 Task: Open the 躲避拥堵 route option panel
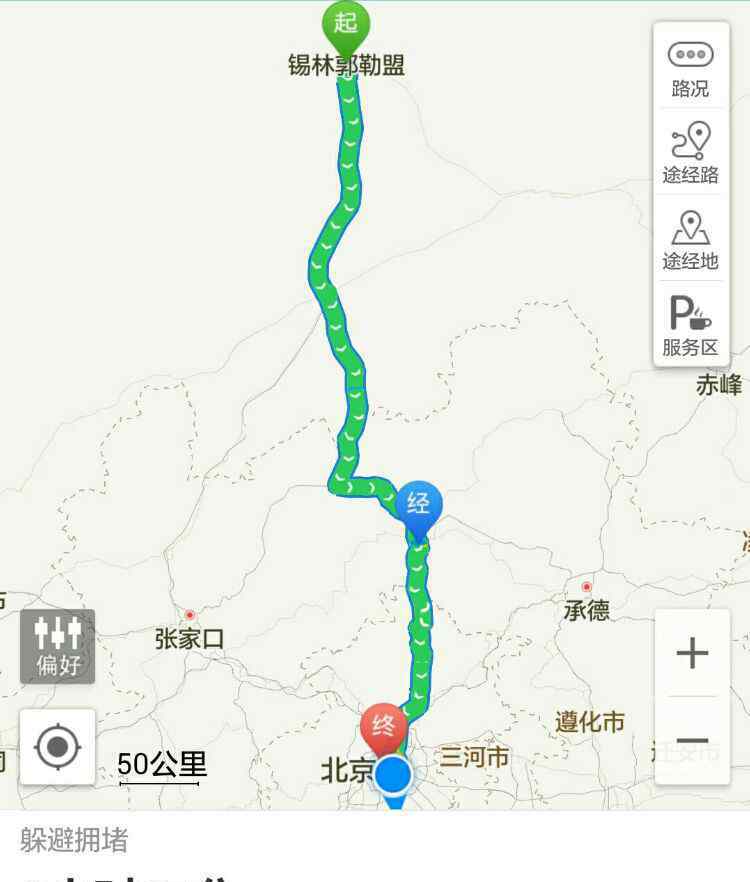pyautogui.click(x=75, y=840)
